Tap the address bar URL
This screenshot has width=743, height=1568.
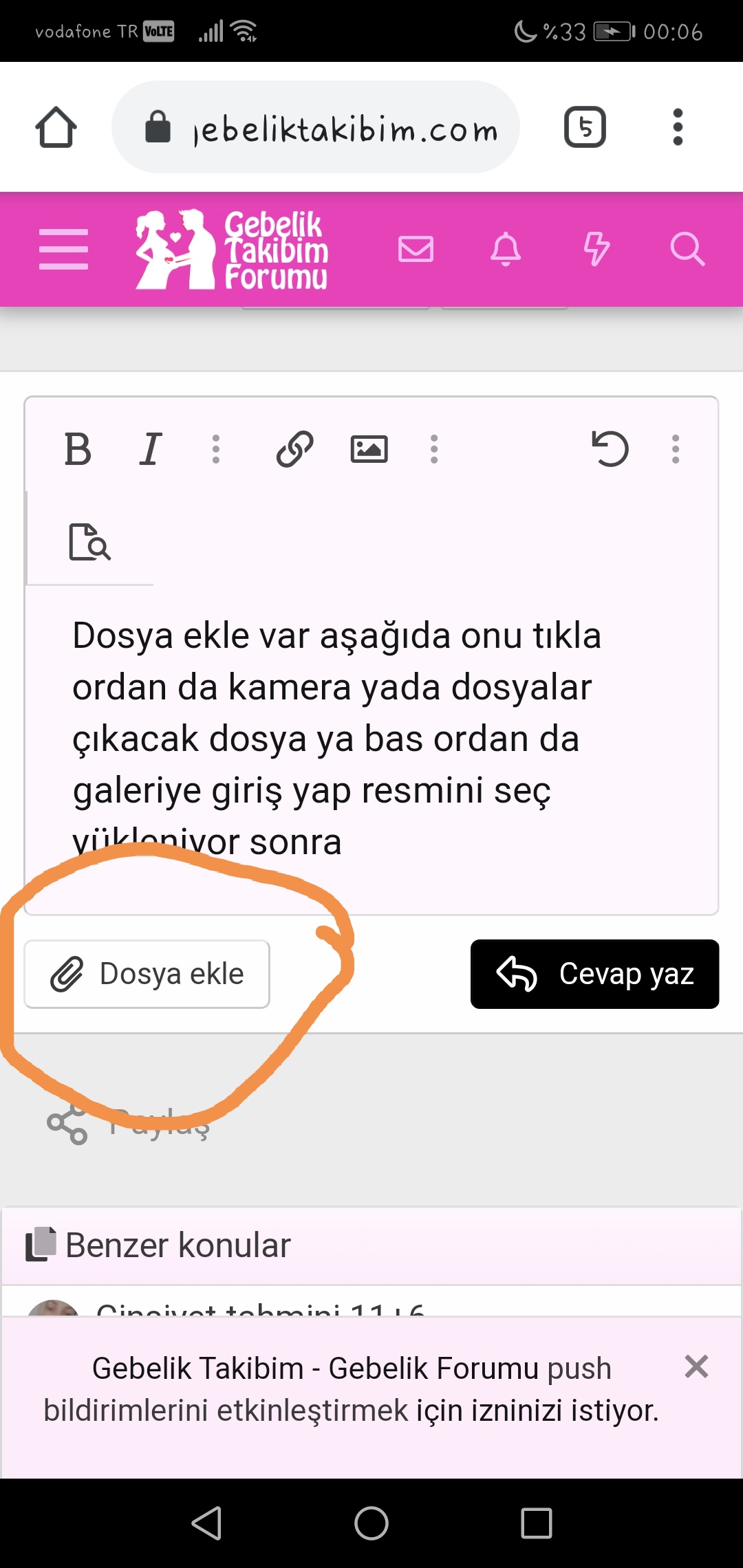pos(344,129)
